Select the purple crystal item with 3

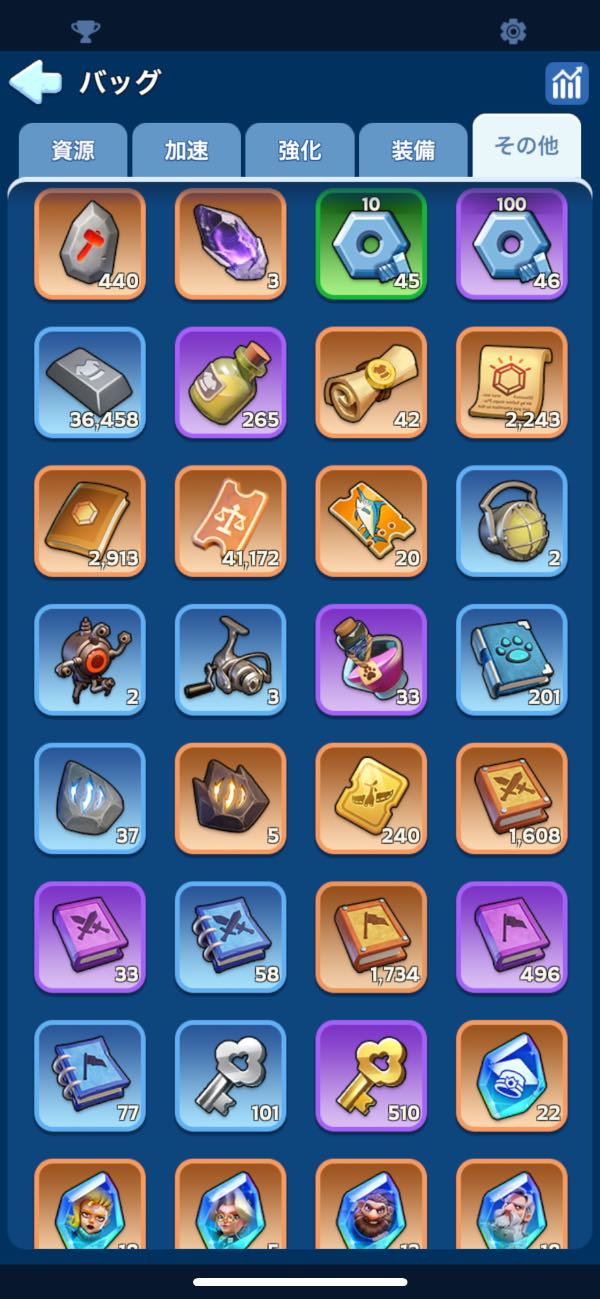pyautogui.click(x=230, y=244)
